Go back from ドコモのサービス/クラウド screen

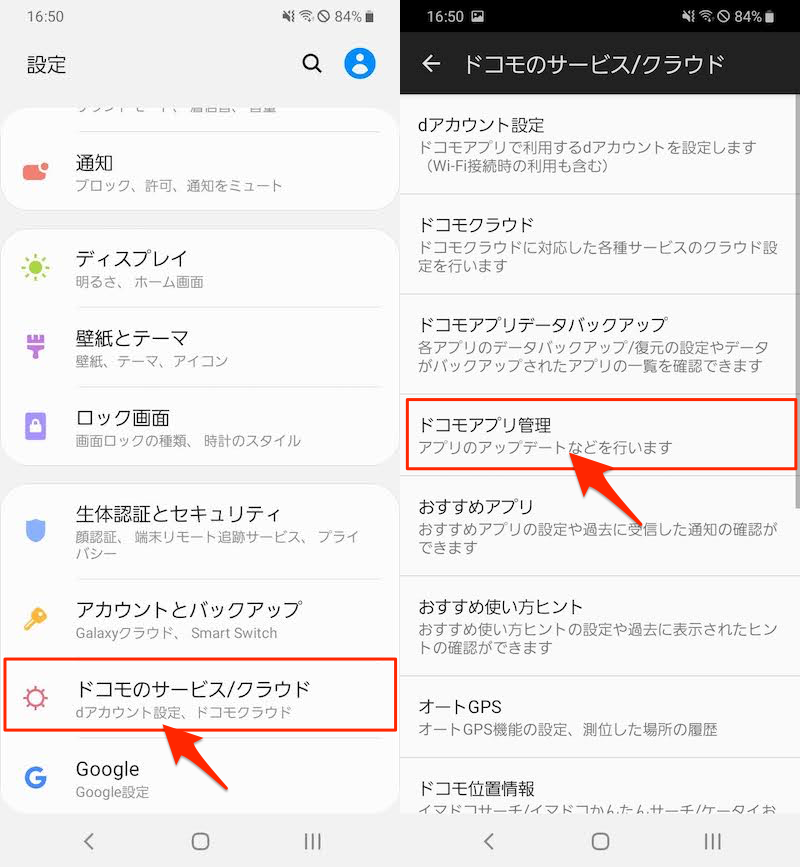pyautogui.click(x=431, y=64)
